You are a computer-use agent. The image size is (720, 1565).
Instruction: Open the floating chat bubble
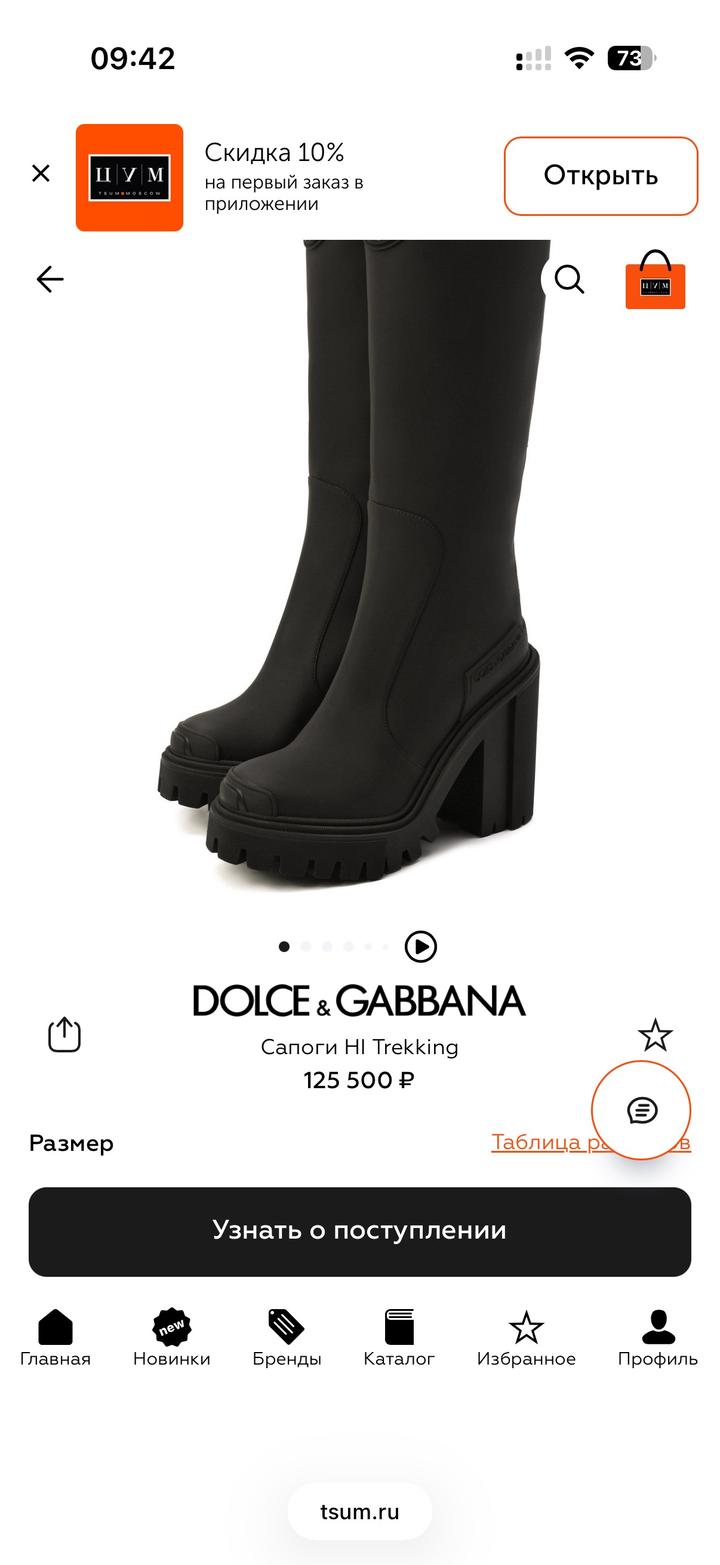(x=641, y=1110)
